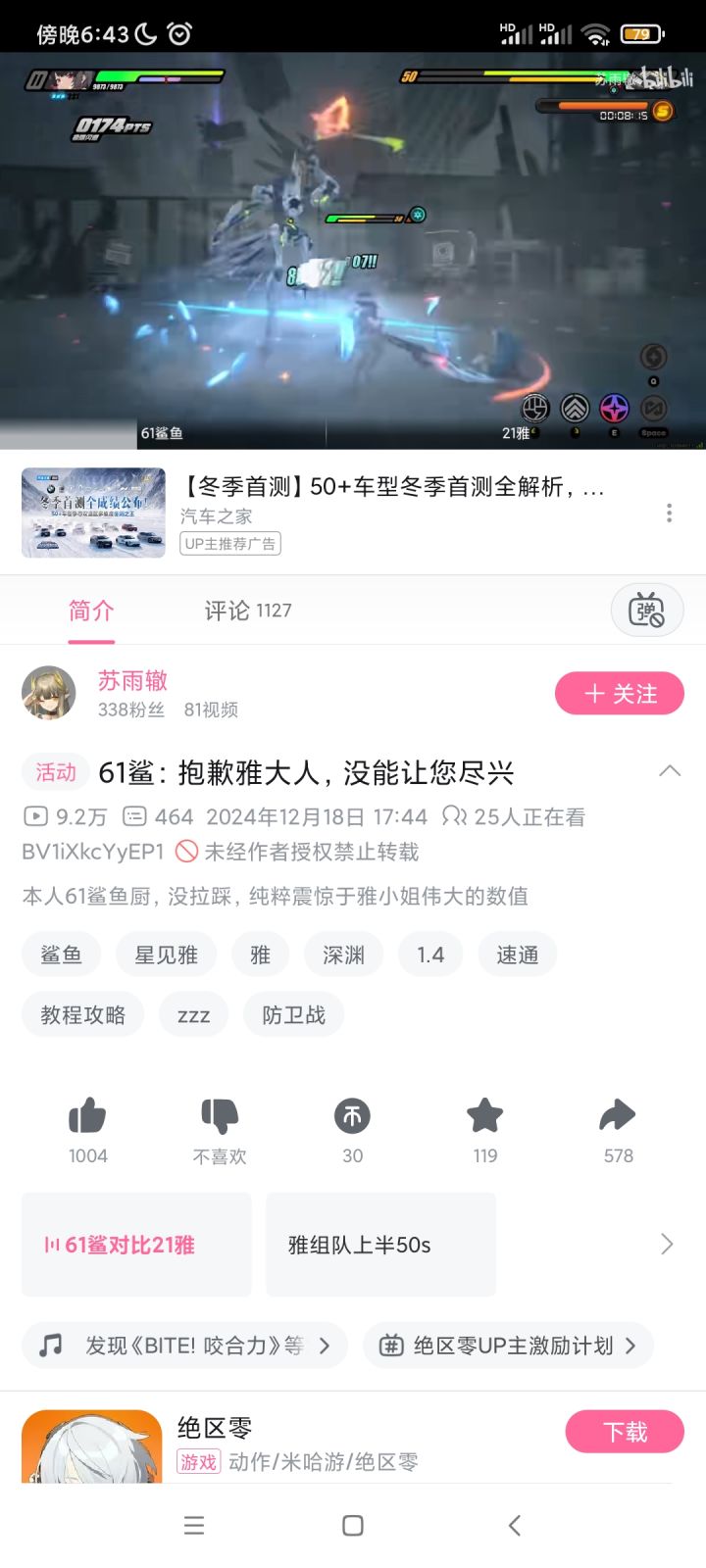
Task: Open more playlists via the right chevron
Action: point(666,1244)
